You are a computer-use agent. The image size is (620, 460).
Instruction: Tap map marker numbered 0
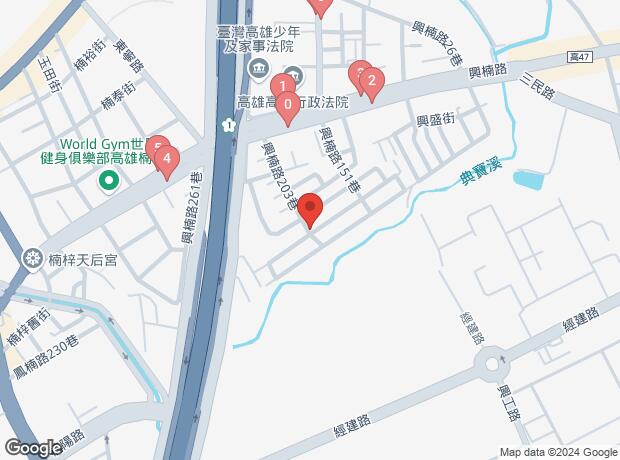coord(288,104)
